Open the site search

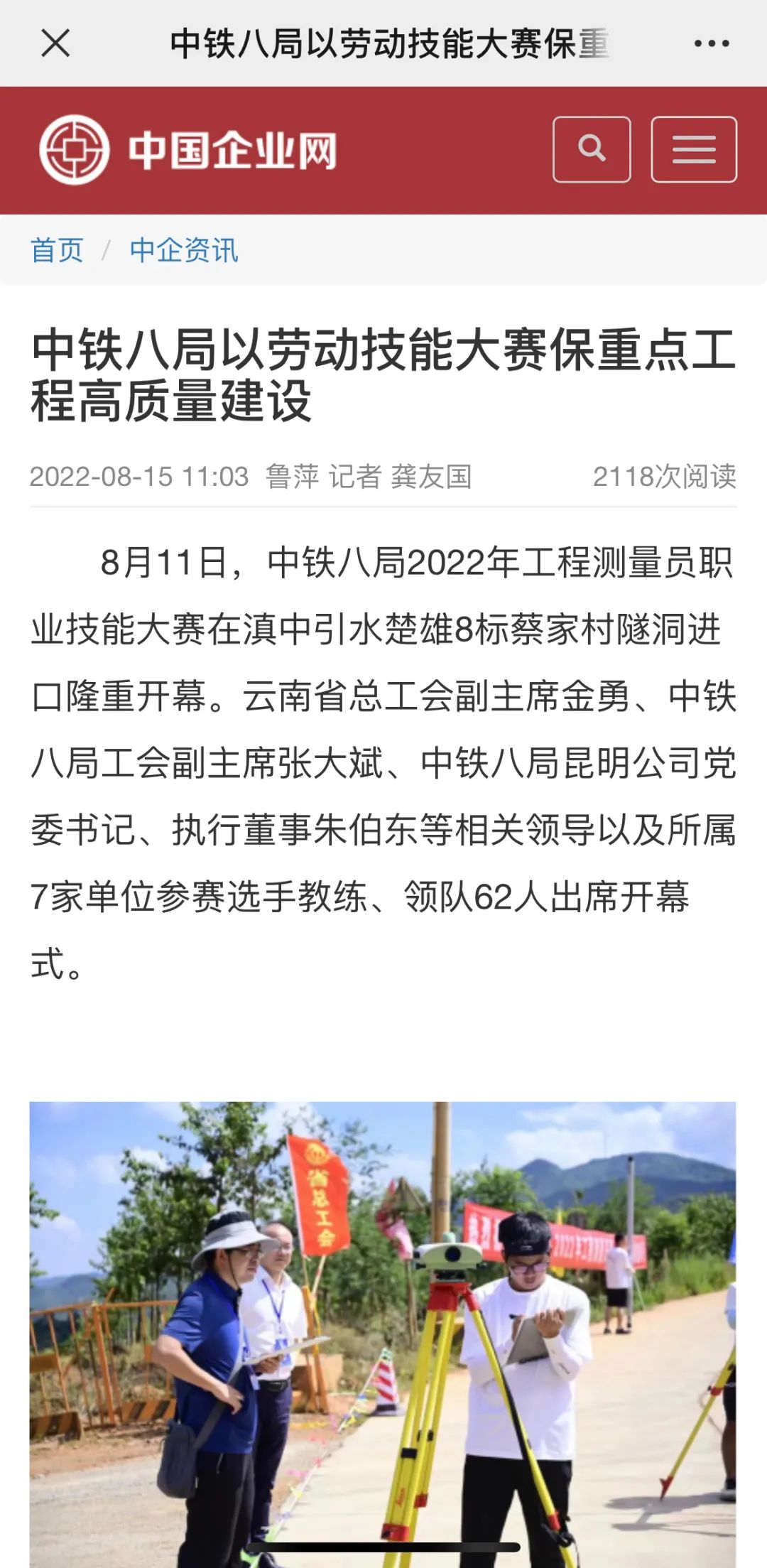click(592, 149)
